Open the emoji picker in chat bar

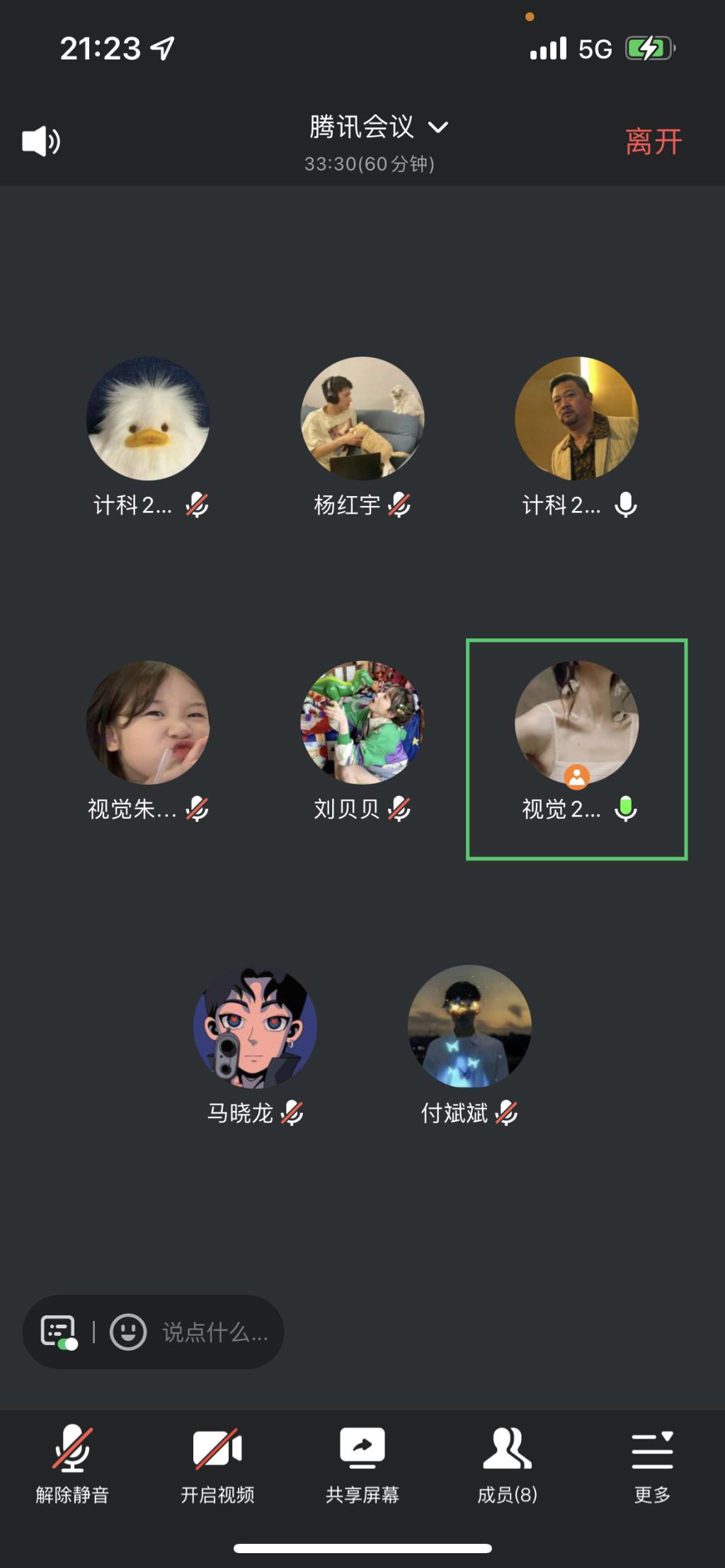pyautogui.click(x=128, y=1332)
